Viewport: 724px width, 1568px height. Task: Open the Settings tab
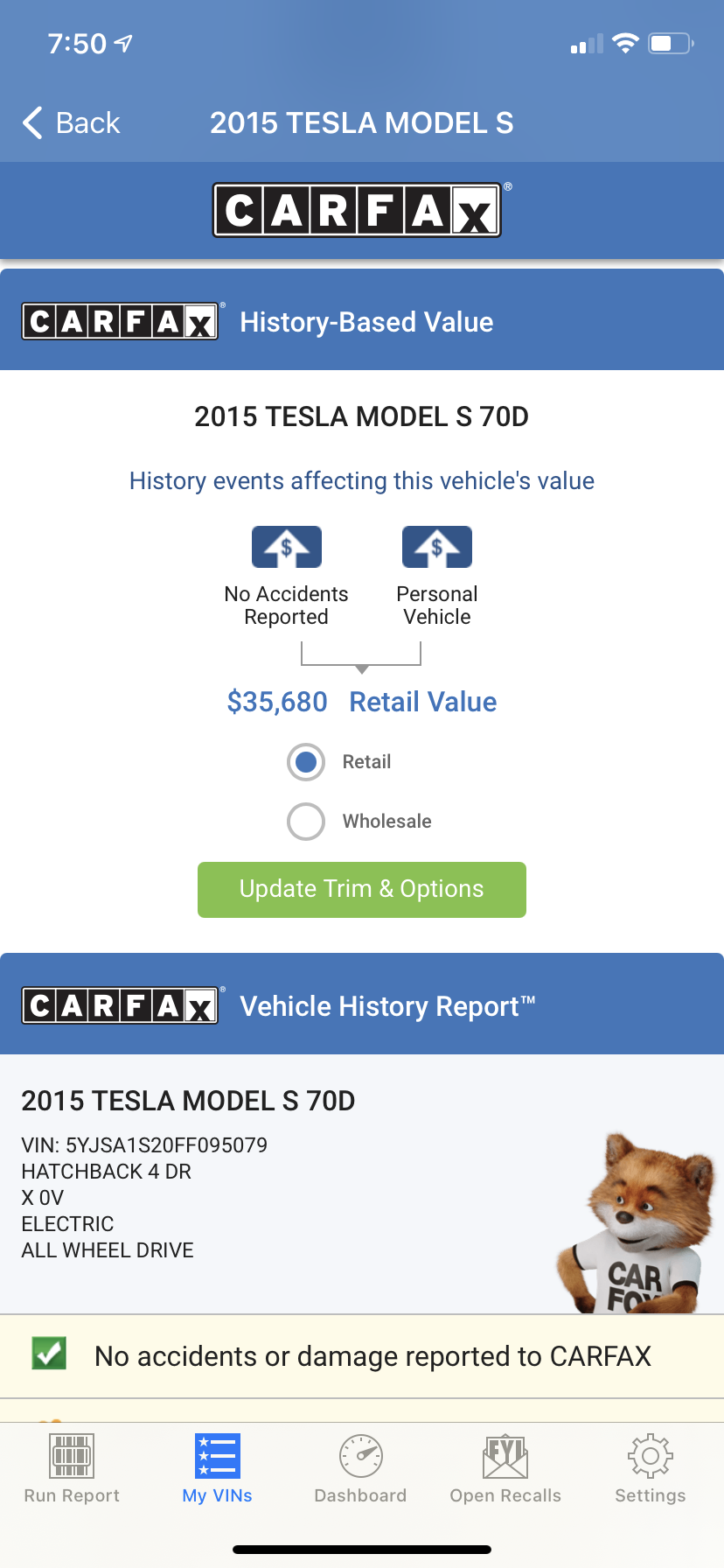pyautogui.click(x=650, y=1469)
